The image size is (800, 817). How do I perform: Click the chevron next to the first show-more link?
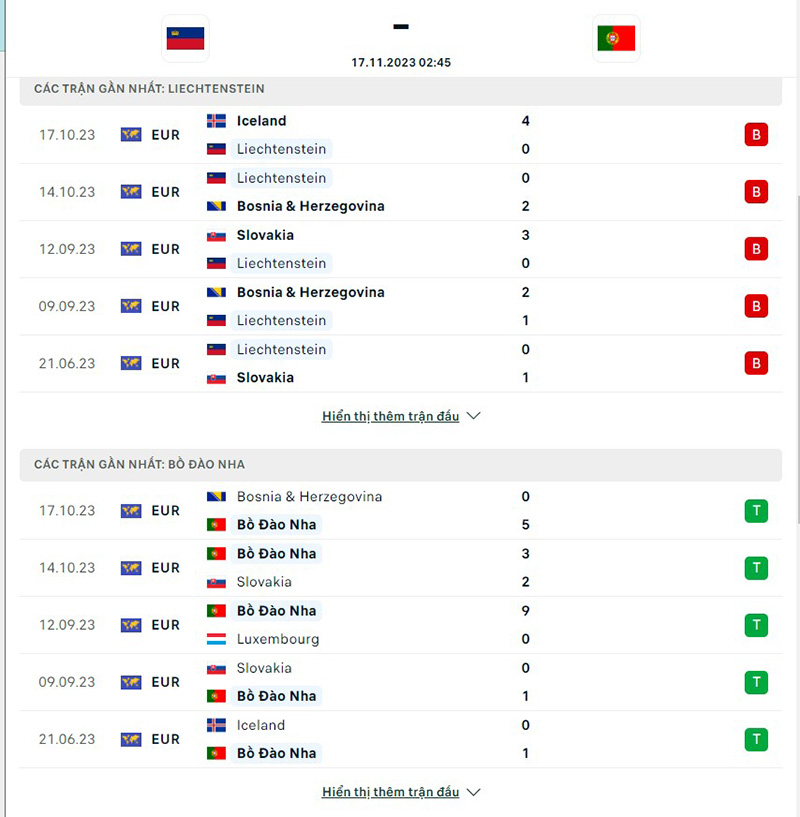[472, 416]
